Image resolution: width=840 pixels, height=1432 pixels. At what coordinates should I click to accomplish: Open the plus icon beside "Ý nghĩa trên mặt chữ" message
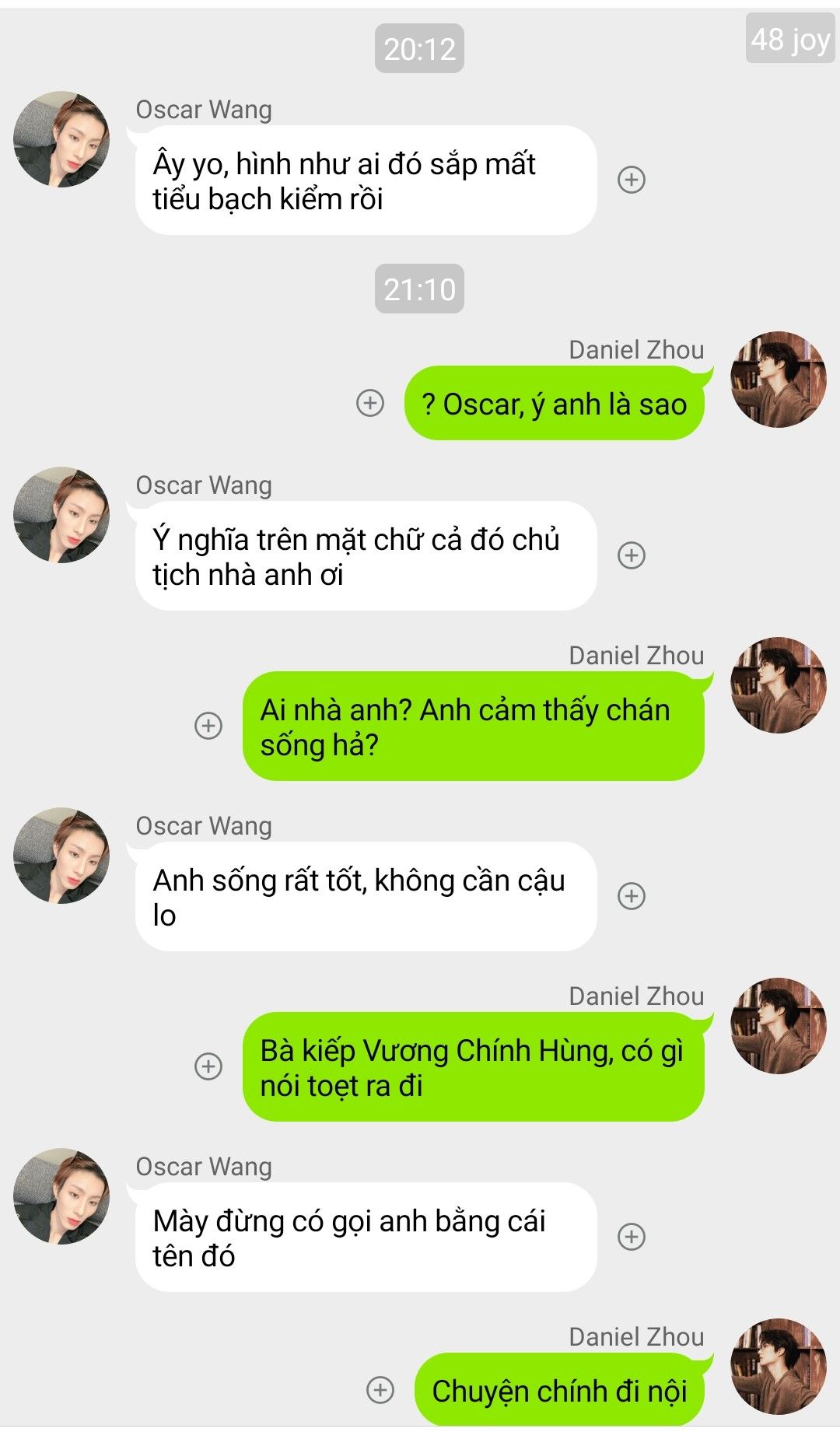(631, 555)
